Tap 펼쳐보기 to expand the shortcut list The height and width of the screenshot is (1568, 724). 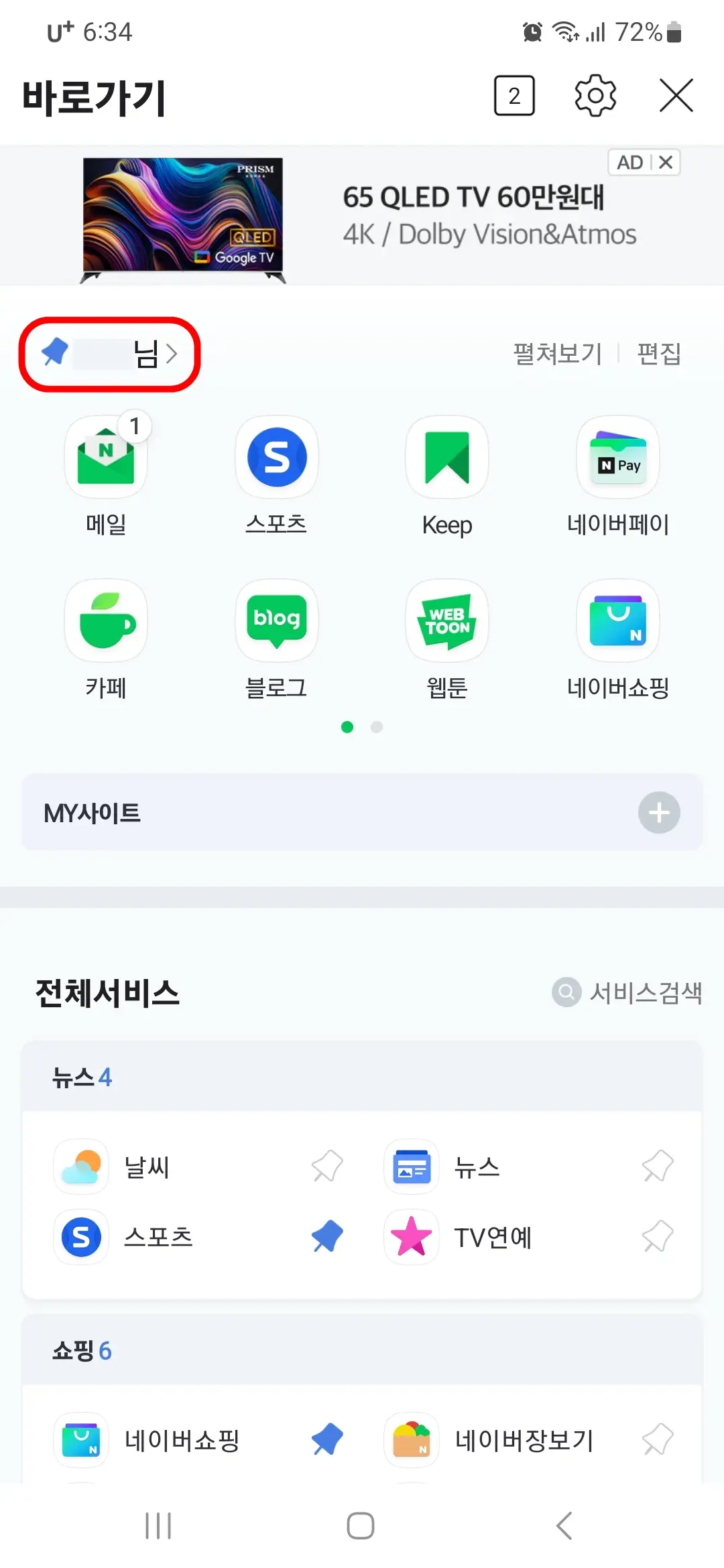556,353
